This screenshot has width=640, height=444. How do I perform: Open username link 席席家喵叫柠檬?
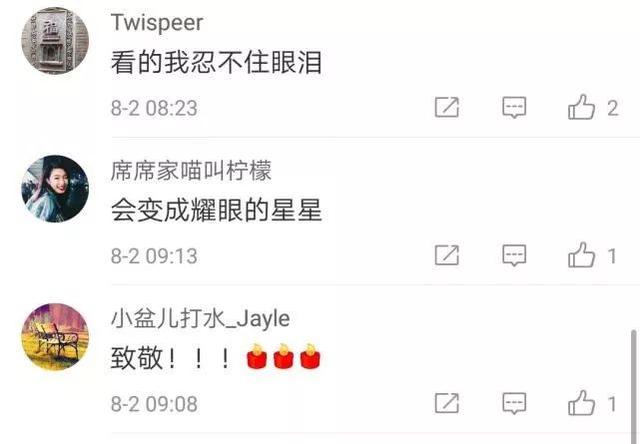click(191, 171)
